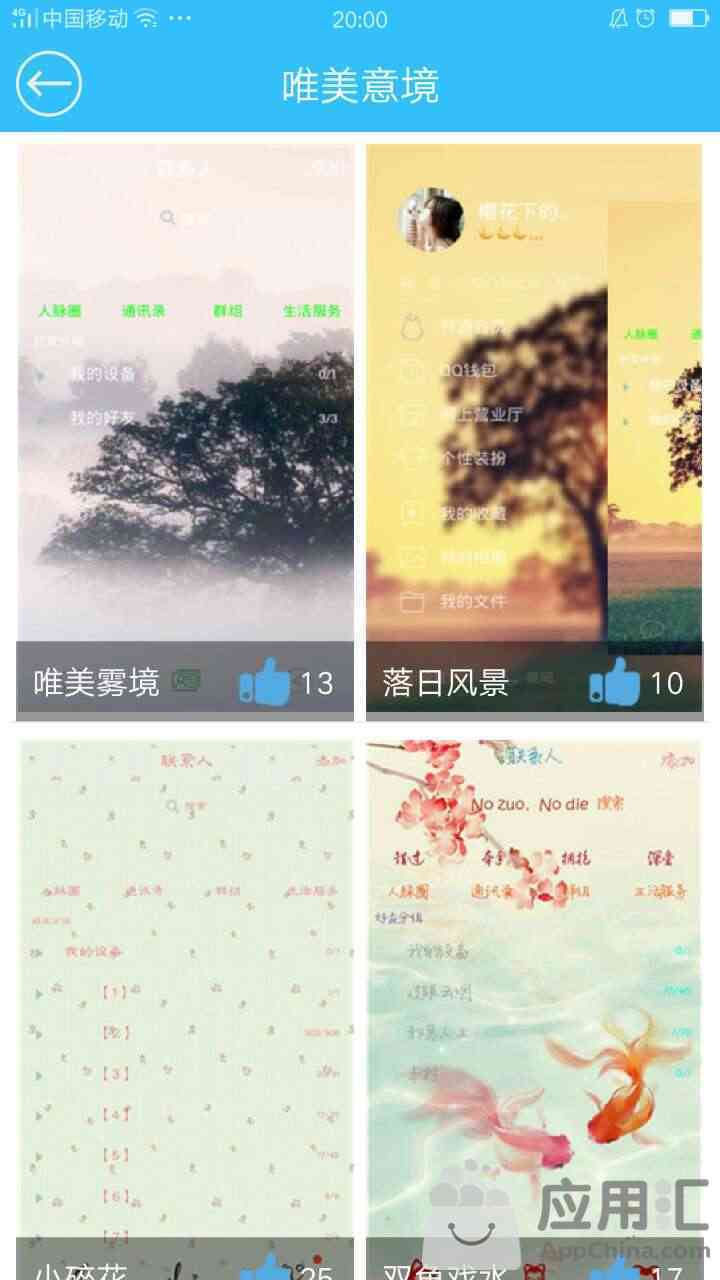Go back using the arrow button
The image size is (720, 1280).
pos(48,83)
